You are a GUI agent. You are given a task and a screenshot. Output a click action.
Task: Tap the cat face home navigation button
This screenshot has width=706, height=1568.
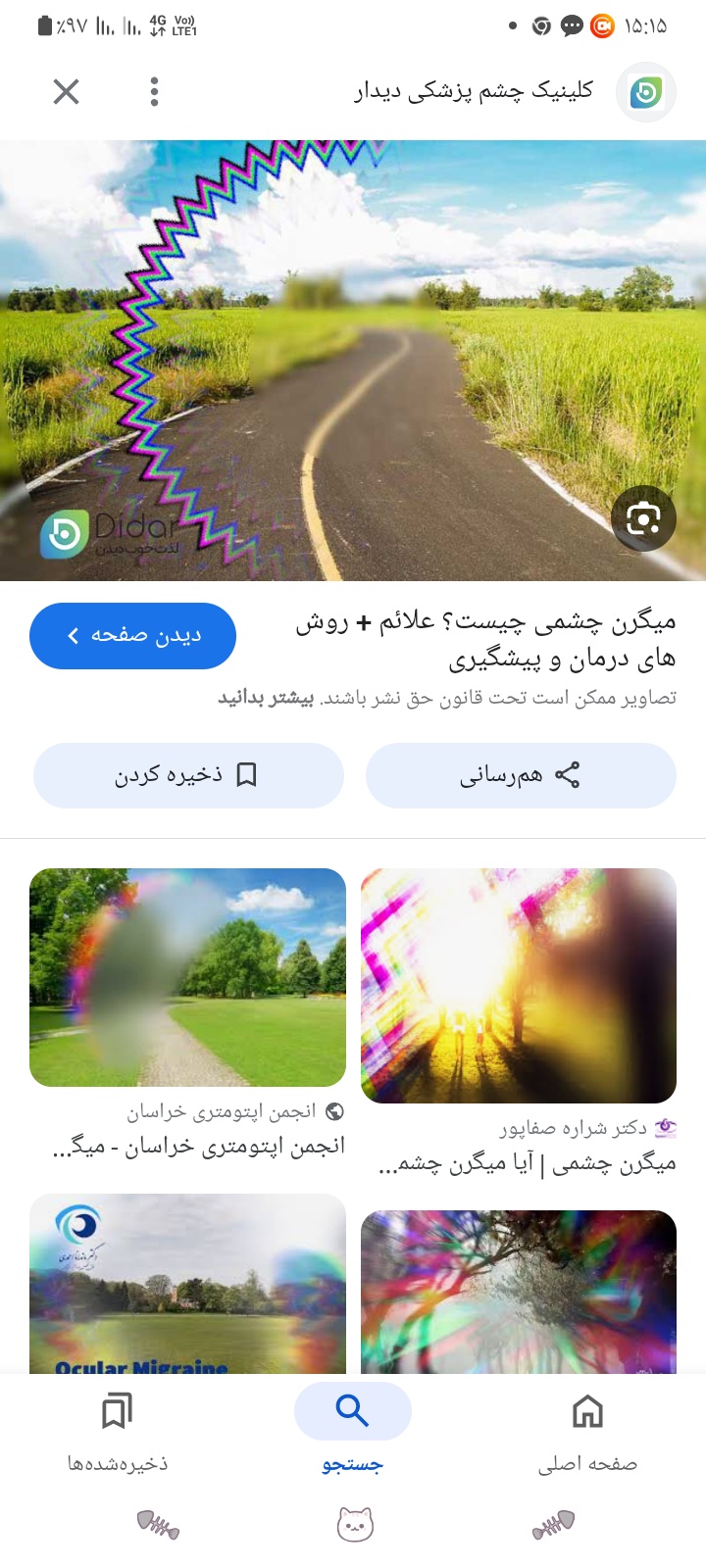(355, 1526)
